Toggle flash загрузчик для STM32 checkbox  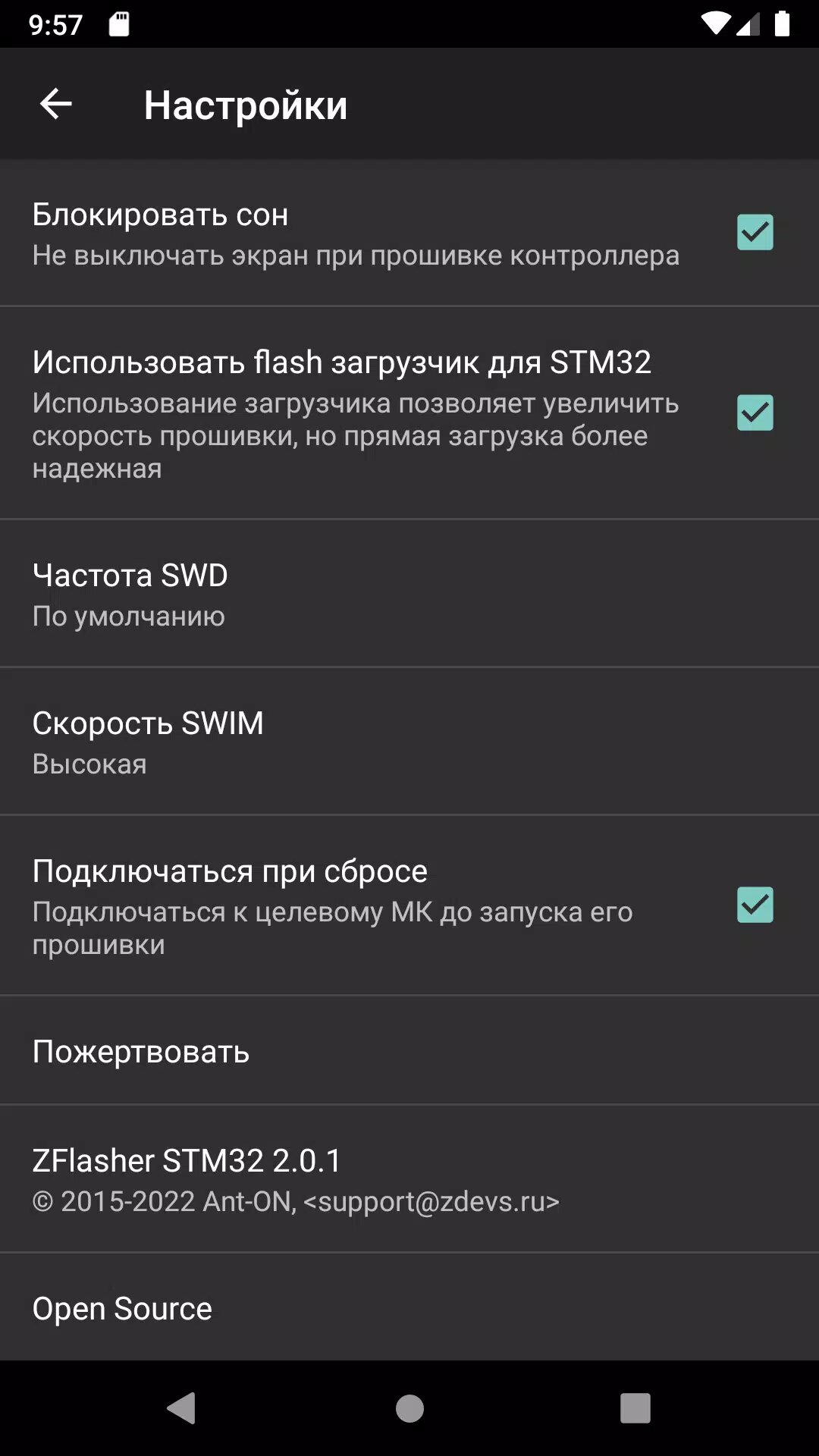tap(755, 413)
